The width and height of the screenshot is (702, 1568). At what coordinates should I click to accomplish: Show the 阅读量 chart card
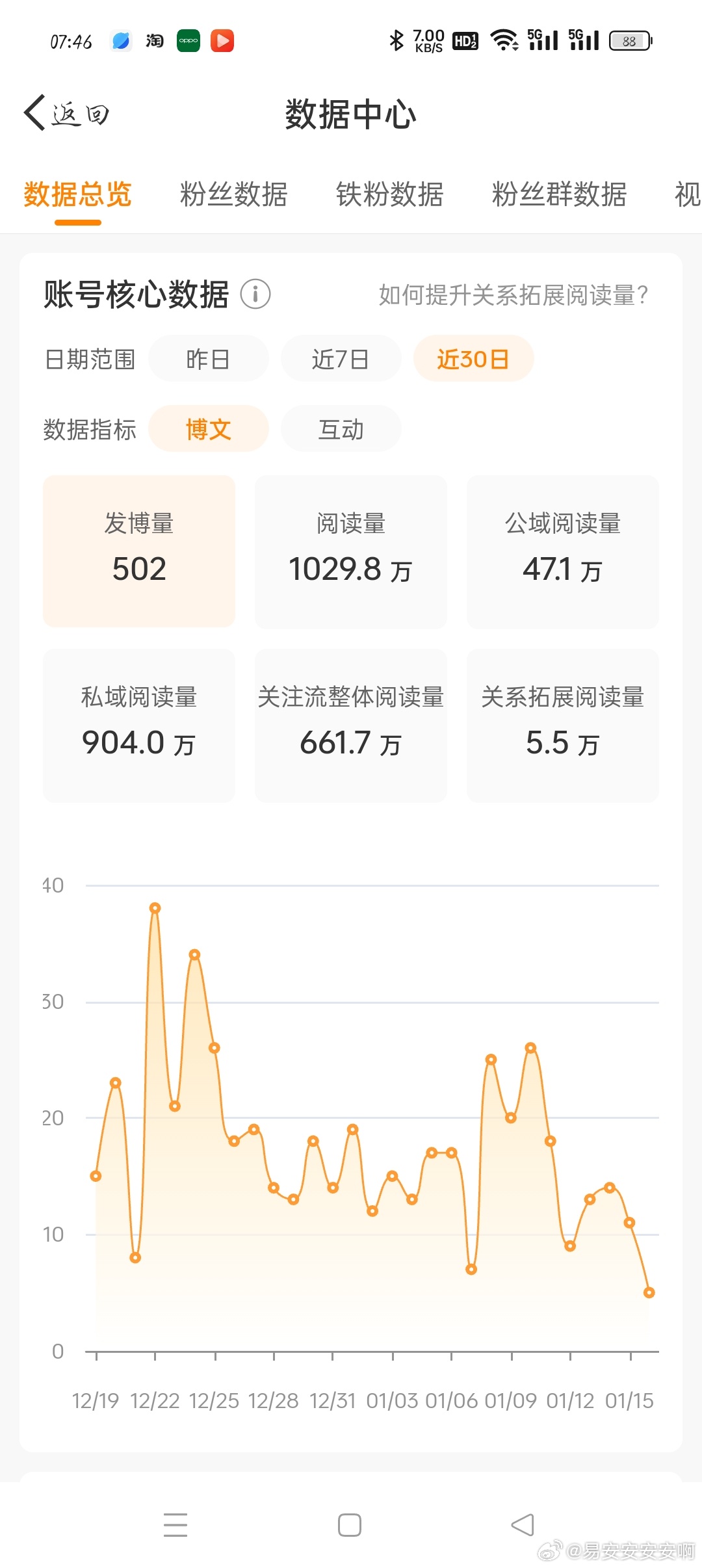click(351, 551)
